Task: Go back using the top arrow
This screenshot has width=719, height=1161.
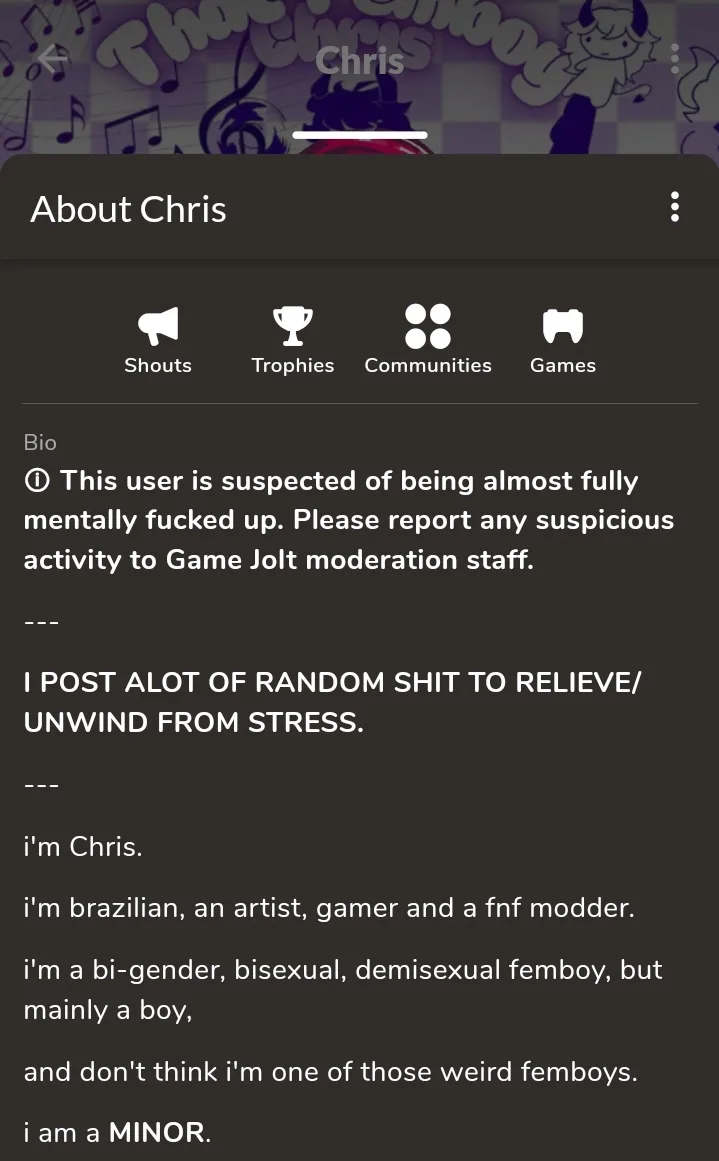Action: tap(52, 59)
